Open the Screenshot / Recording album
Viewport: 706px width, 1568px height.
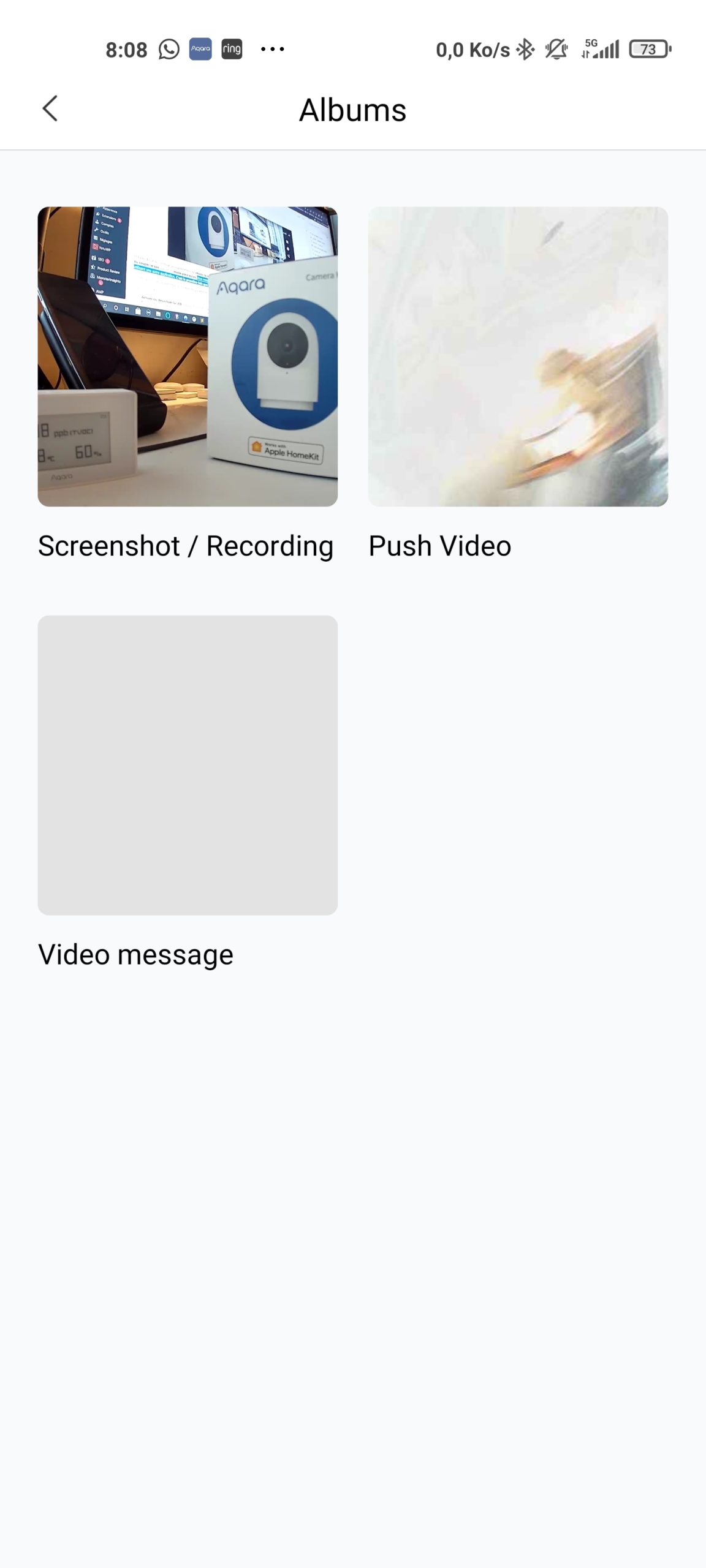[188, 356]
